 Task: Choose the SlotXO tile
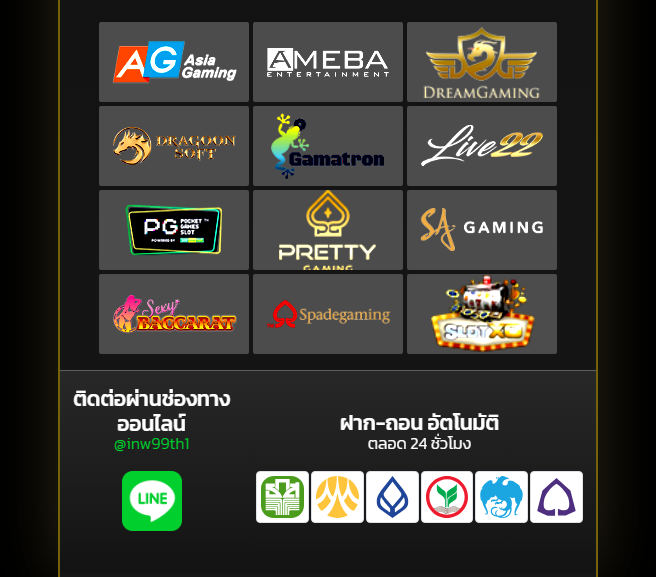pos(481,314)
